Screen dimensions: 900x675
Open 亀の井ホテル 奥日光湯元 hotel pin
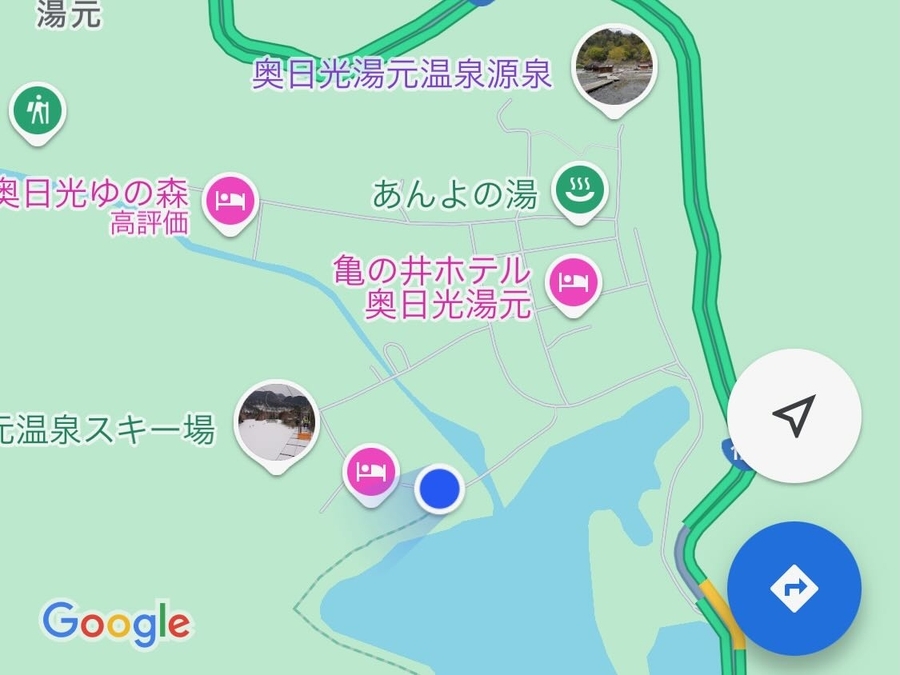click(x=572, y=280)
